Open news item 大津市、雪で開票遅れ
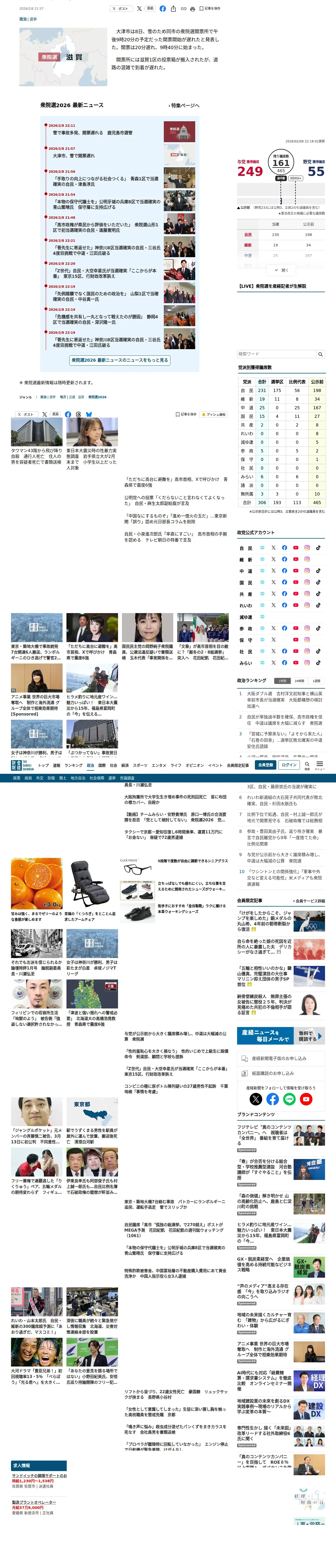Viewport: 336px width, 1568px height. coord(74,156)
